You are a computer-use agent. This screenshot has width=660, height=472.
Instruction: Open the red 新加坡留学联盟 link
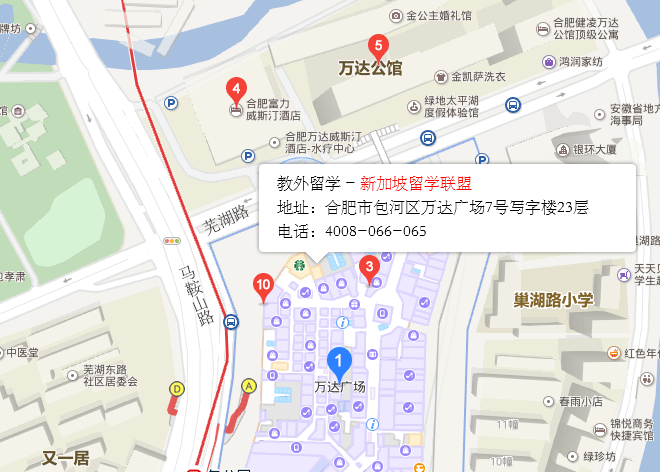[415, 184]
